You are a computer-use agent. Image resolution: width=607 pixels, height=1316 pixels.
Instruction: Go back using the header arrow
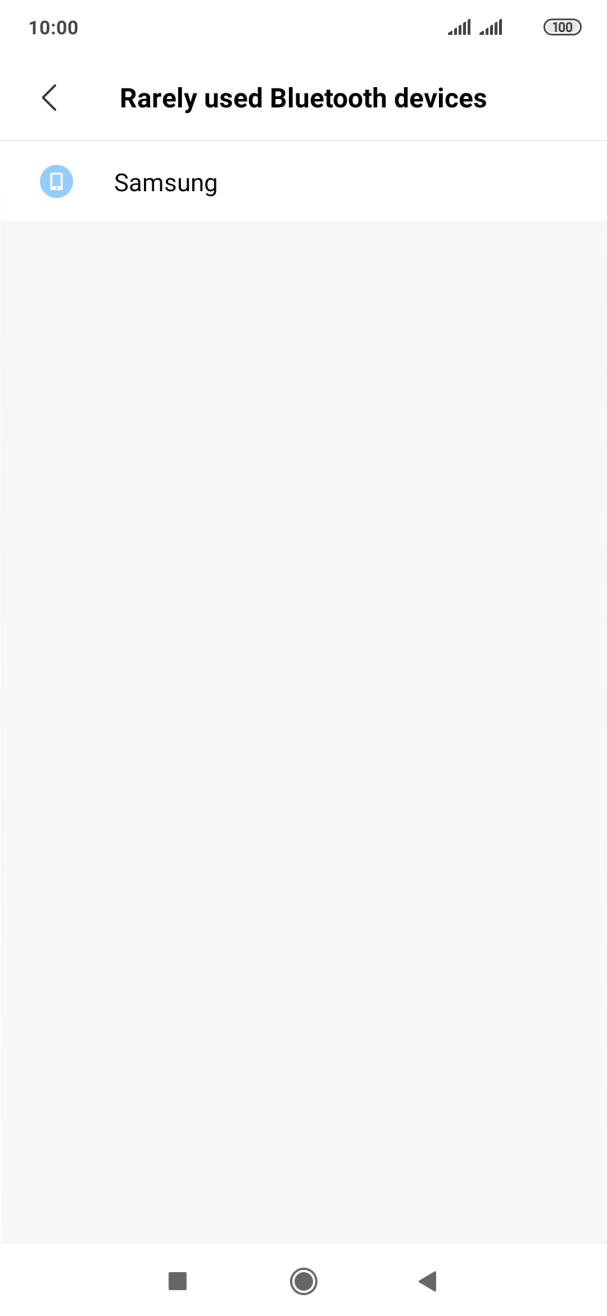pos(49,98)
